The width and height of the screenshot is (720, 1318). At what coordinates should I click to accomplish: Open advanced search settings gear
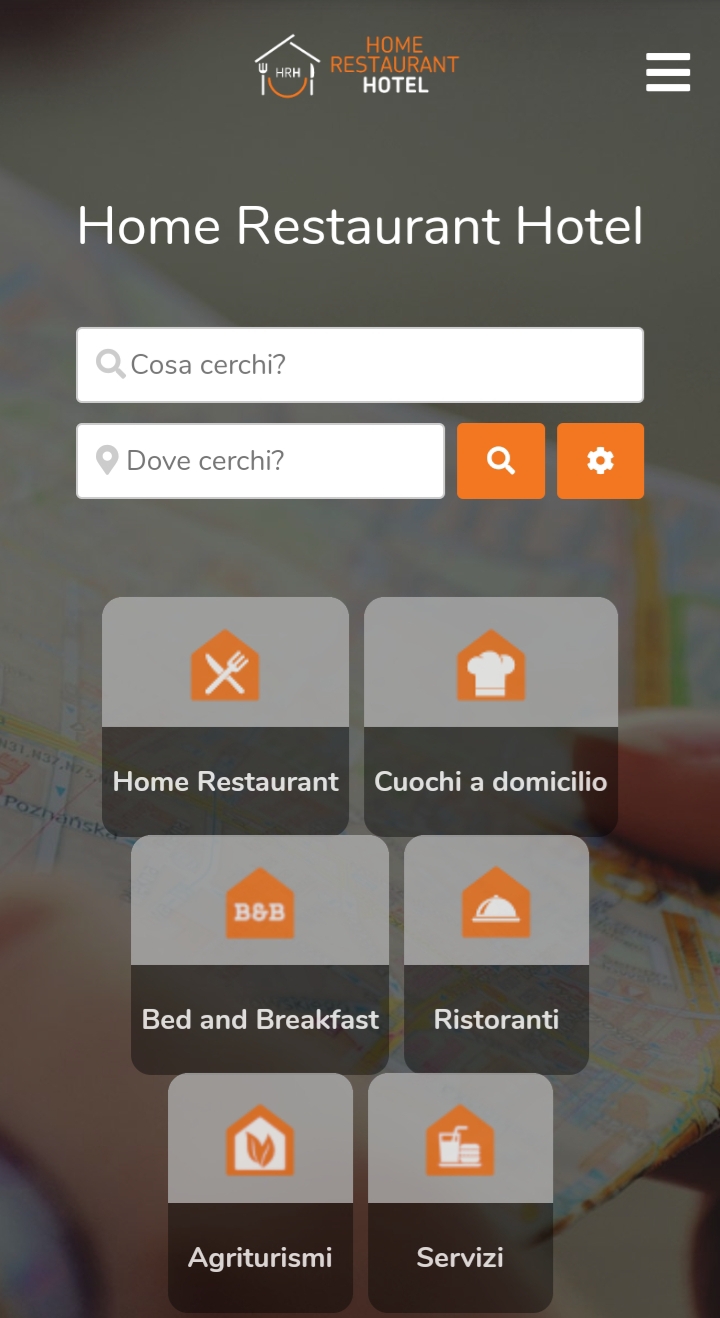(x=600, y=461)
